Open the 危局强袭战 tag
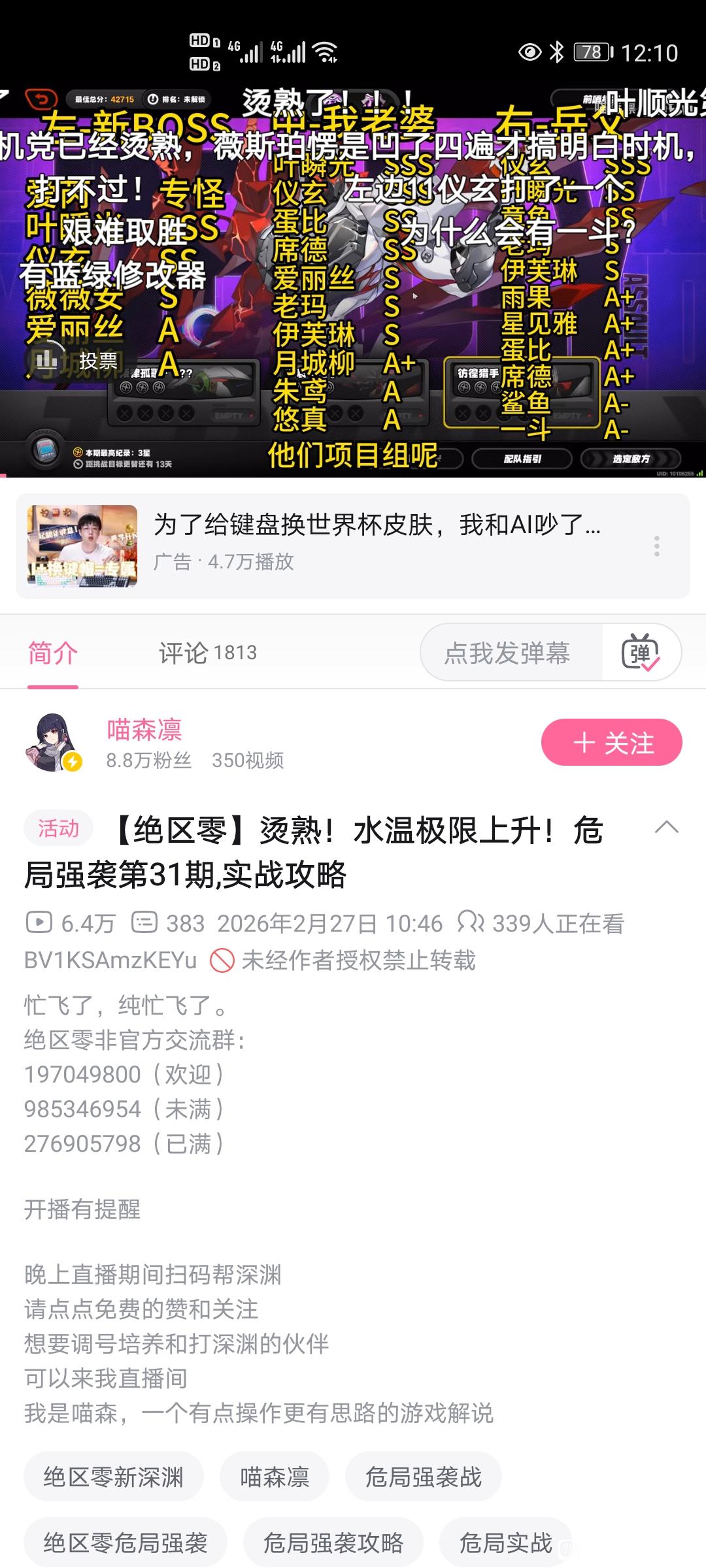This screenshot has width=706, height=1568. [x=423, y=1477]
